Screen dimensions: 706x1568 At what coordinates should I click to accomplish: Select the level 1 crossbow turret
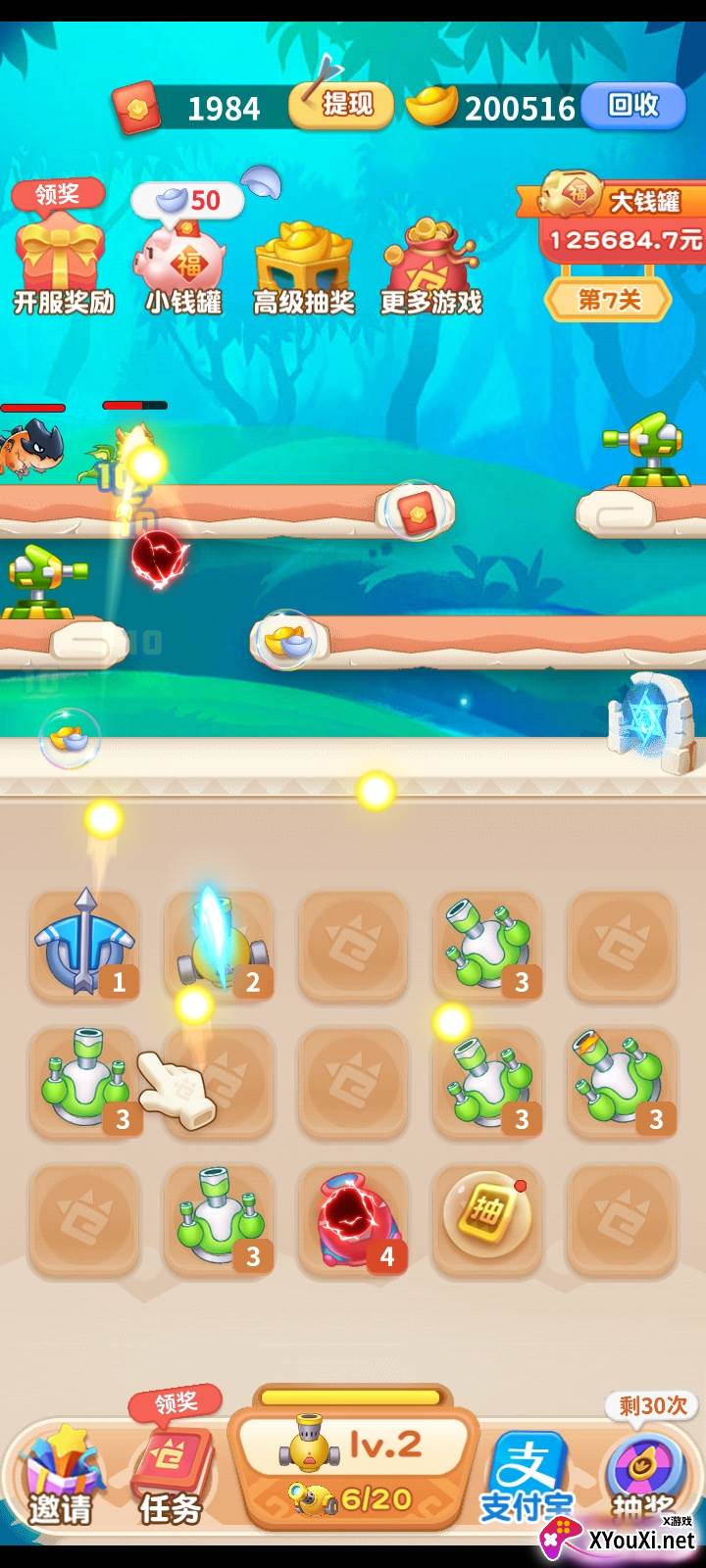click(x=85, y=945)
